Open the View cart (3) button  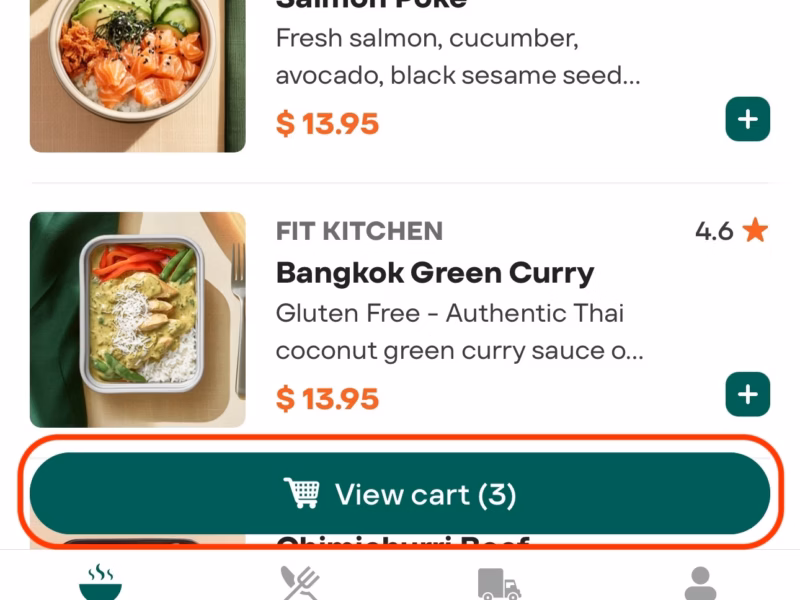click(400, 494)
